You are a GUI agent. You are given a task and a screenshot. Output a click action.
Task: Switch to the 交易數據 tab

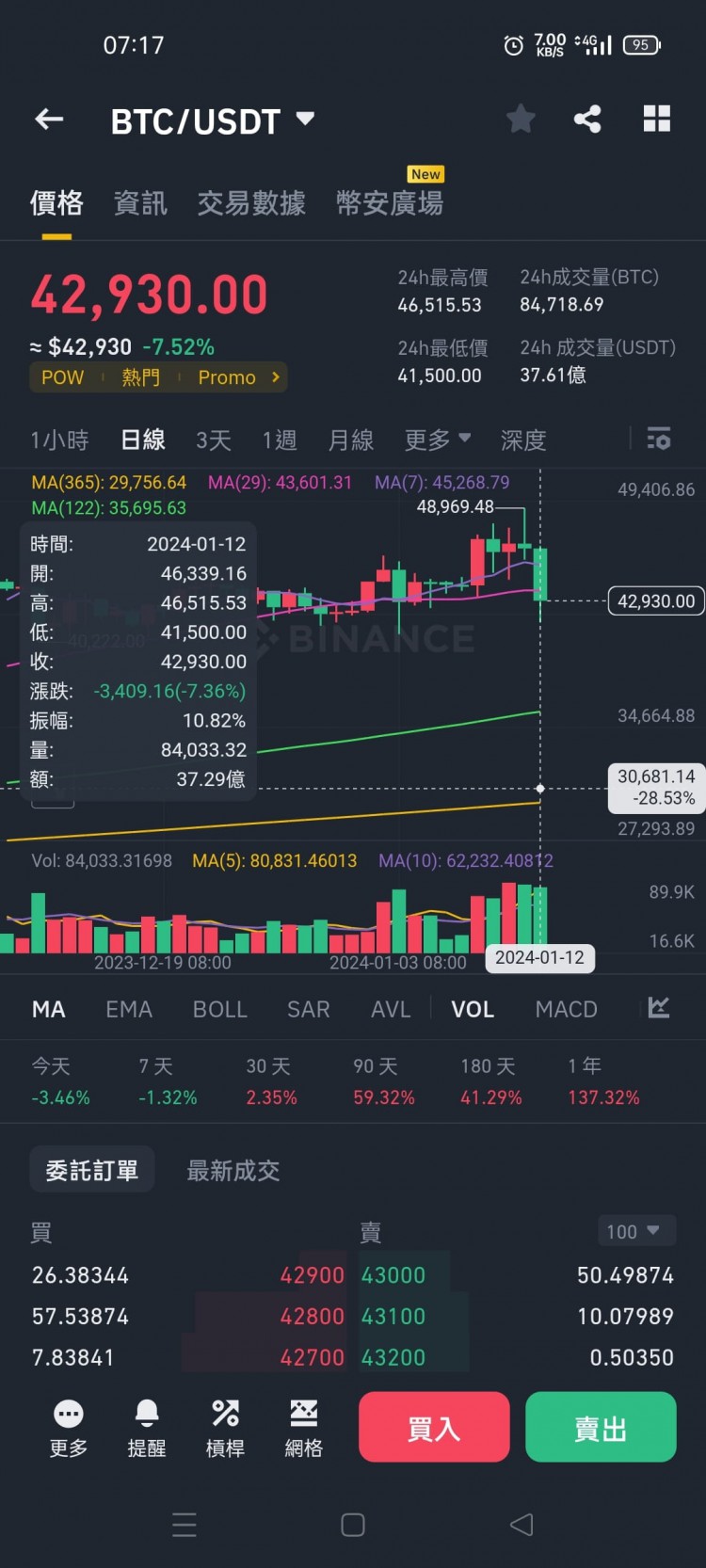point(251,203)
